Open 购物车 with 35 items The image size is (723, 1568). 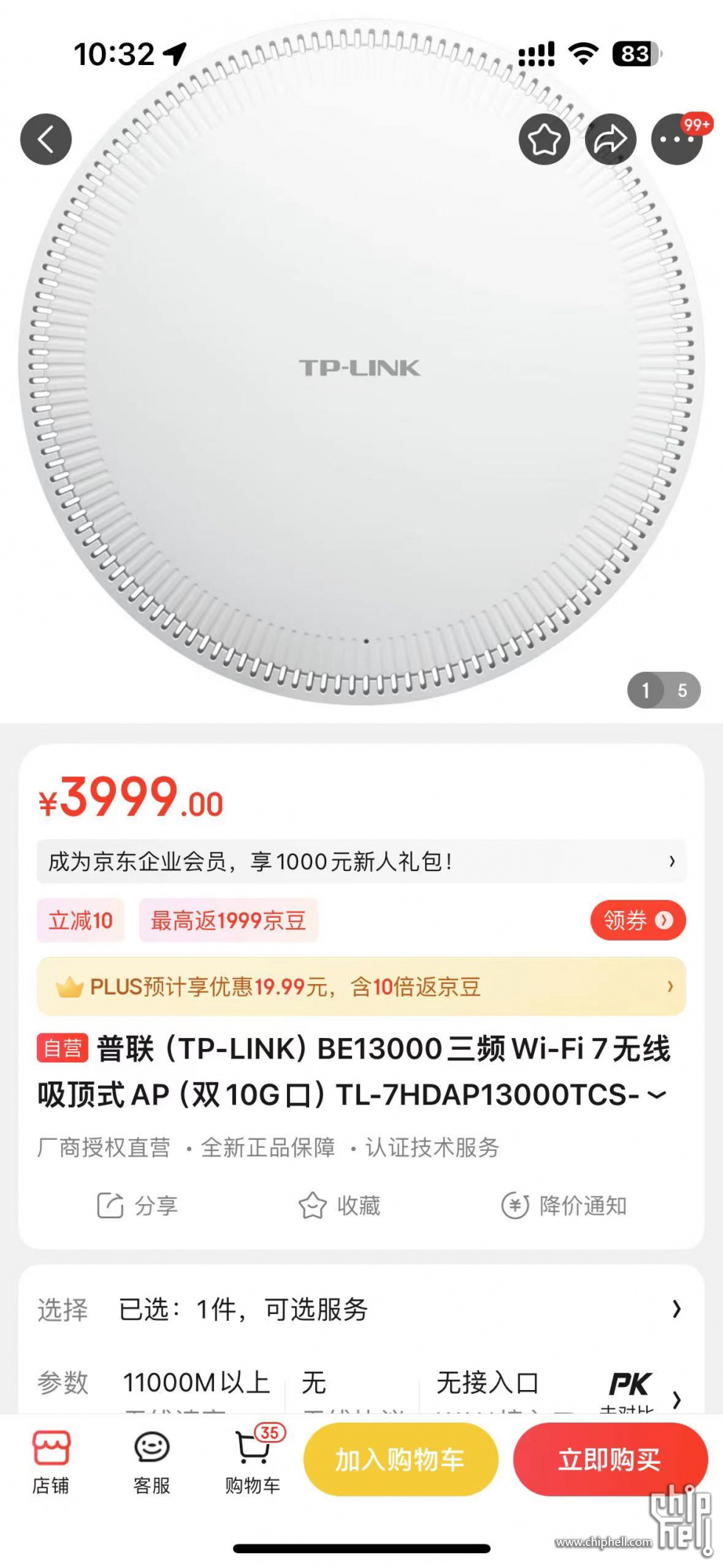pos(252,1459)
